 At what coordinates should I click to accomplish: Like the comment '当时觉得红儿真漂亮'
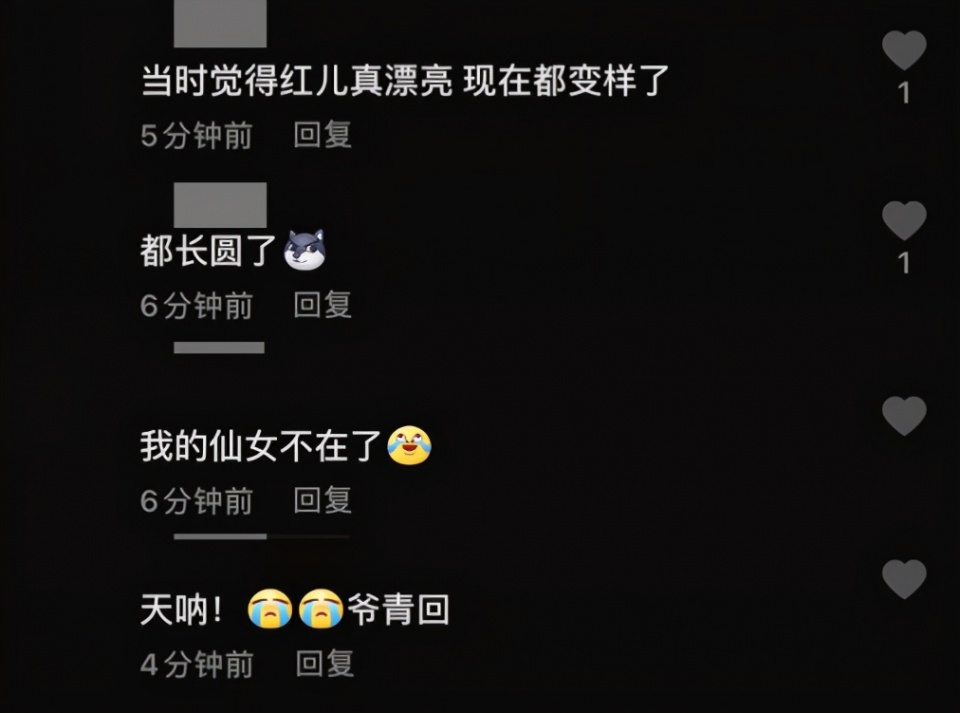pyautogui.click(x=904, y=50)
